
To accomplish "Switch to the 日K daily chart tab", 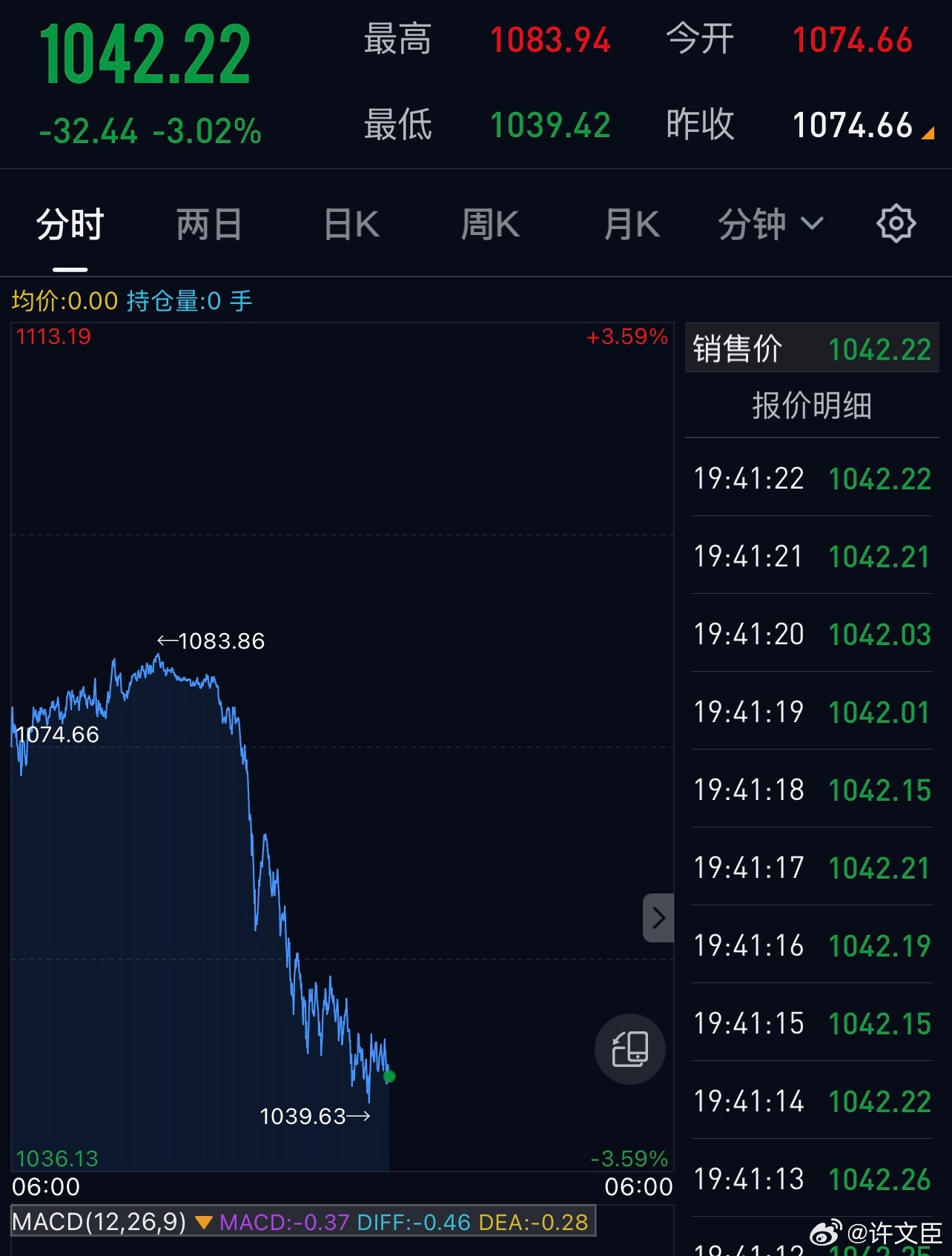I will (351, 223).
